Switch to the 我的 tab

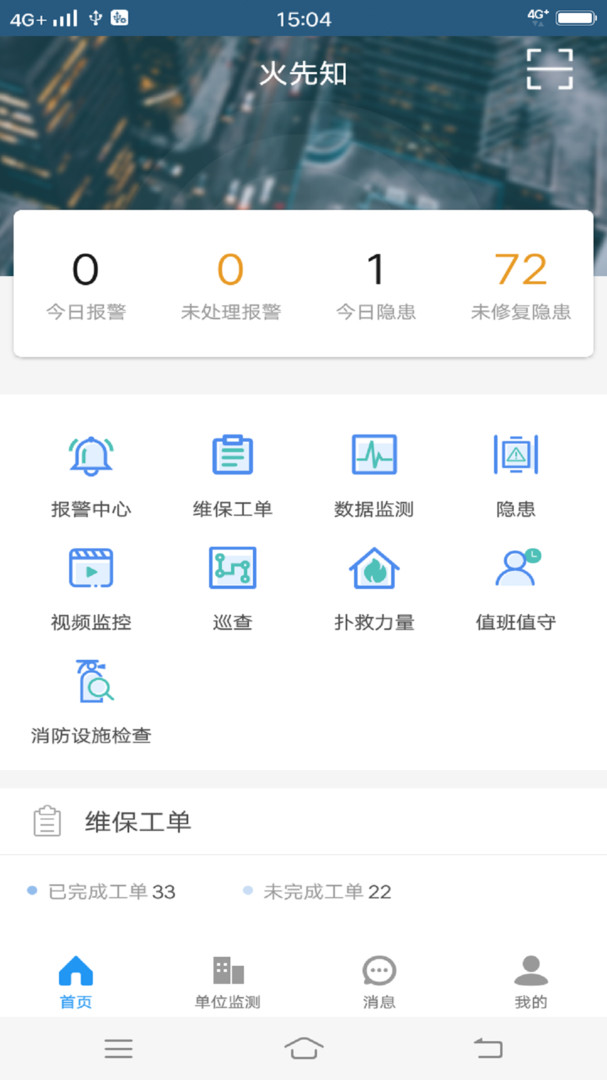click(x=531, y=982)
